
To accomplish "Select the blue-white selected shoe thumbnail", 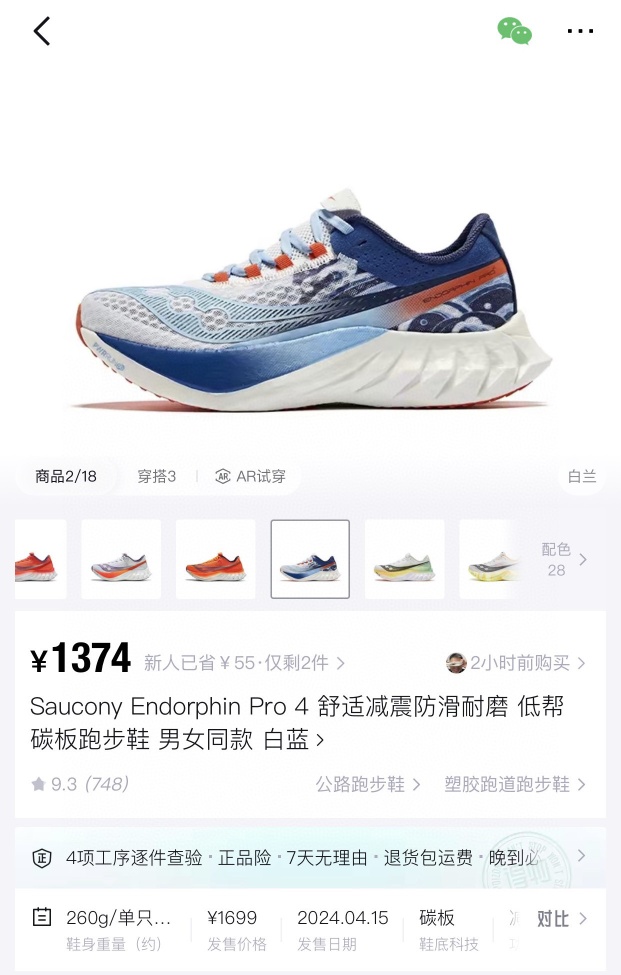I will coord(310,559).
